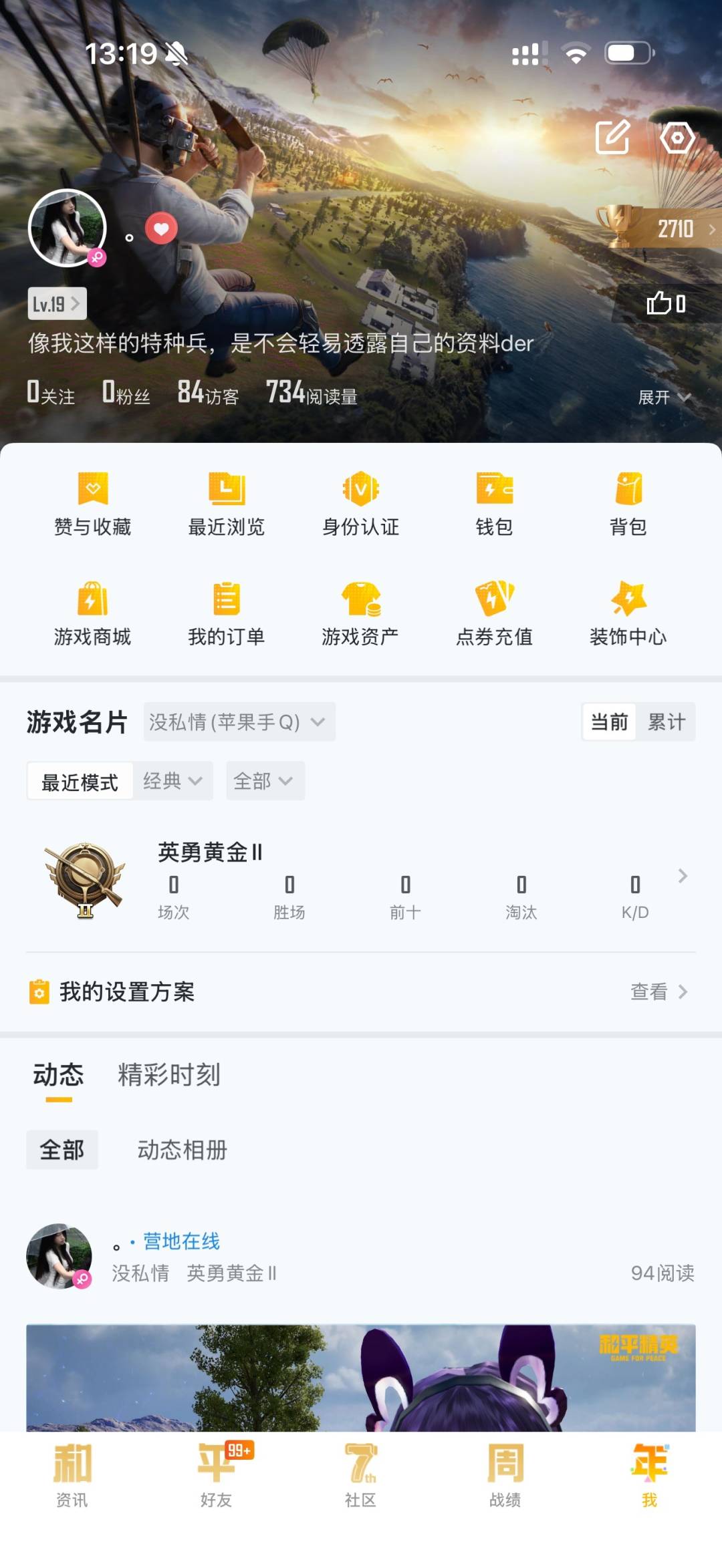
Task: Open the 身份认证 identity verification icon
Action: point(360,504)
